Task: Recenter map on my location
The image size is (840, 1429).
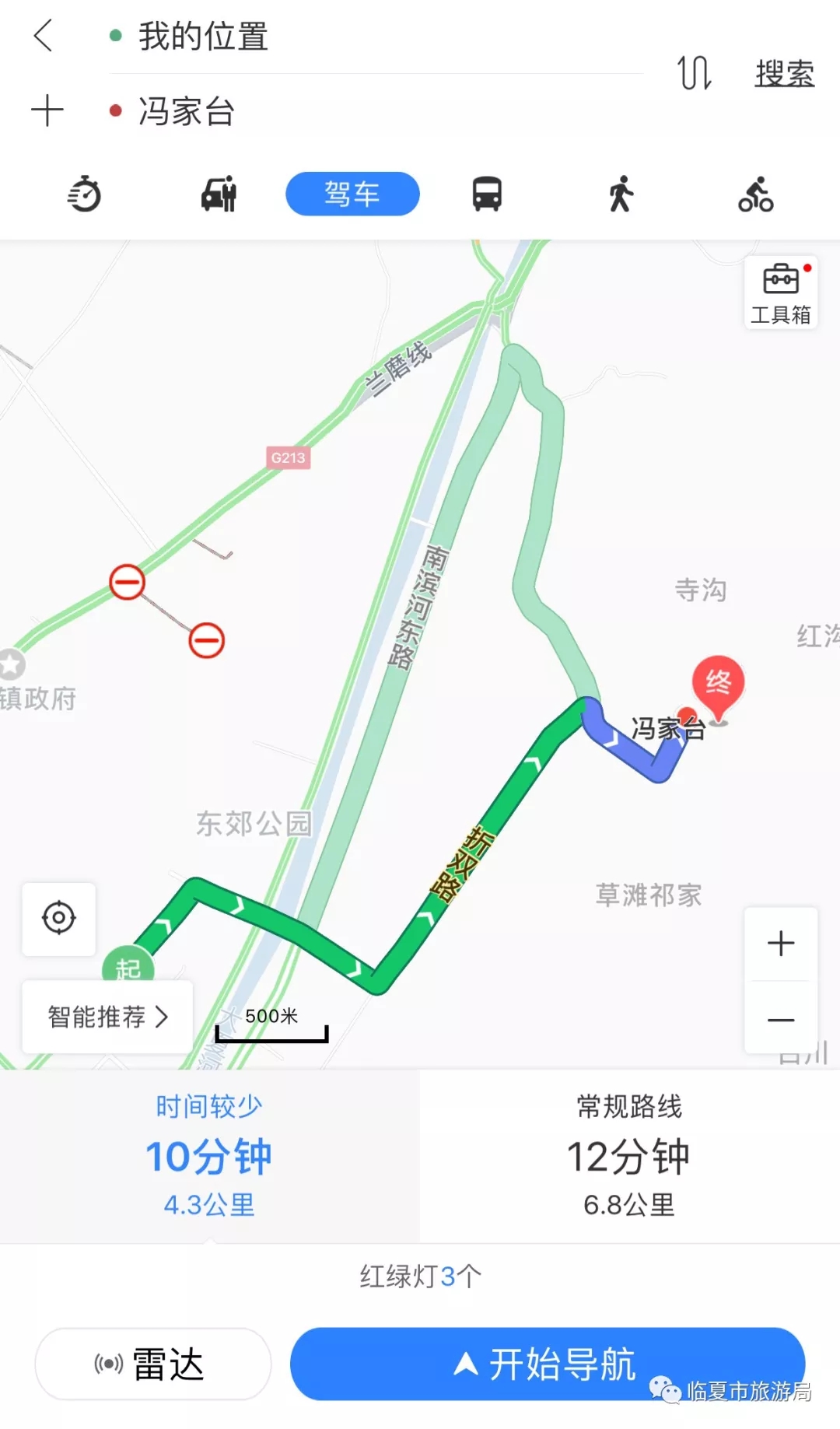Action: click(x=59, y=918)
